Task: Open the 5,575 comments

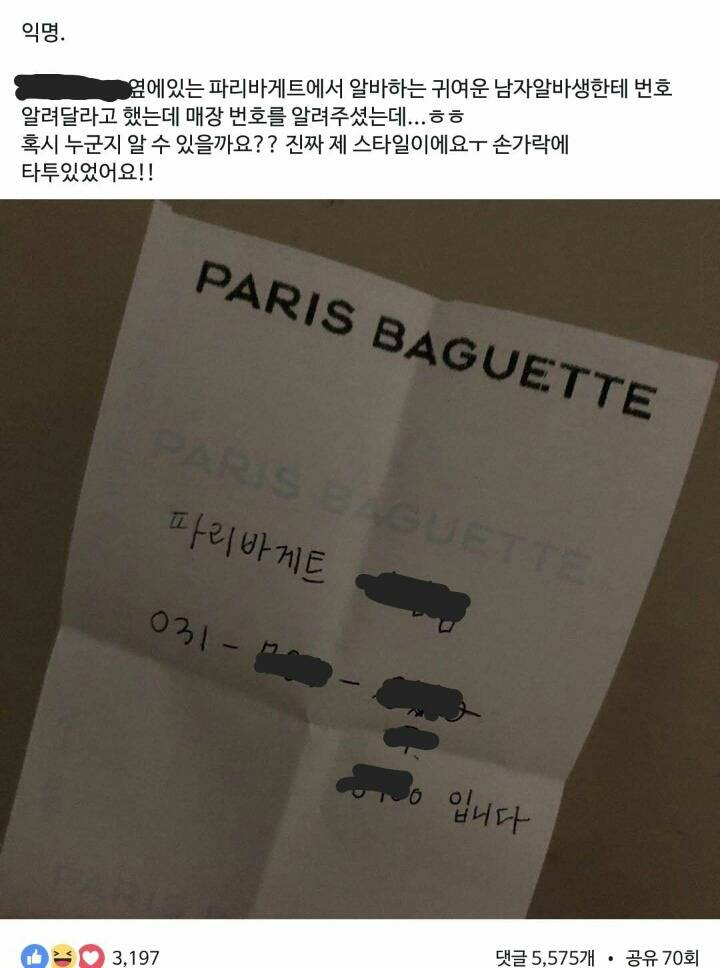Action: [x=547, y=957]
